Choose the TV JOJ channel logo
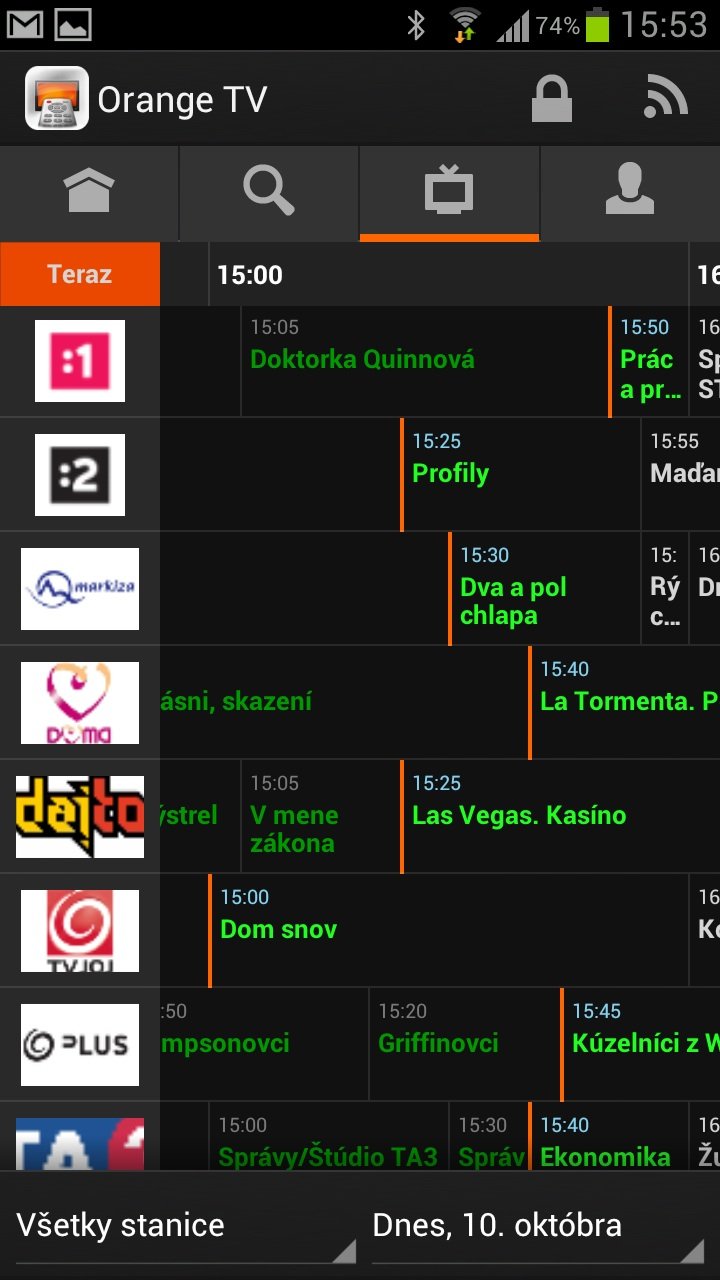Image resolution: width=720 pixels, height=1280 pixels. pyautogui.click(x=80, y=930)
